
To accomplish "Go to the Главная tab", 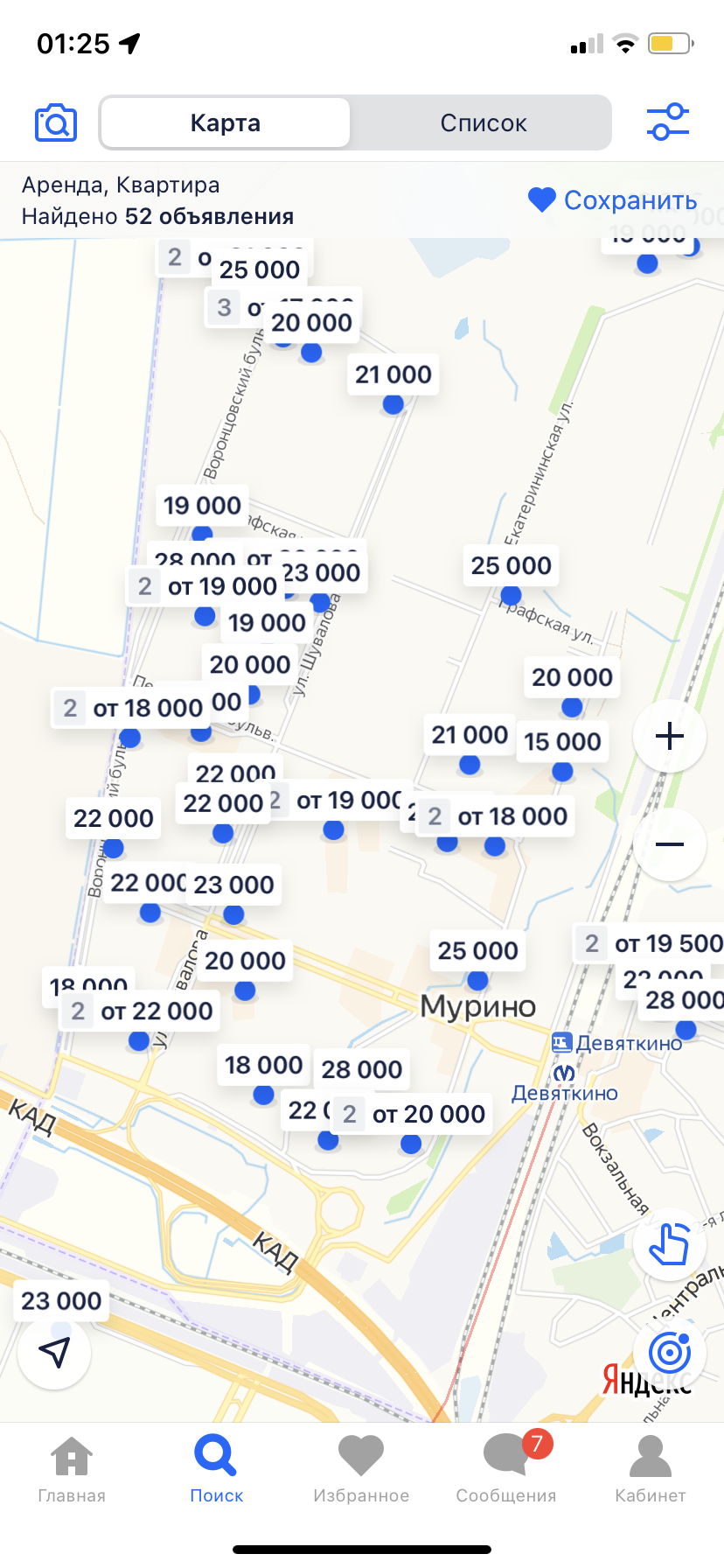I will pos(72,1470).
